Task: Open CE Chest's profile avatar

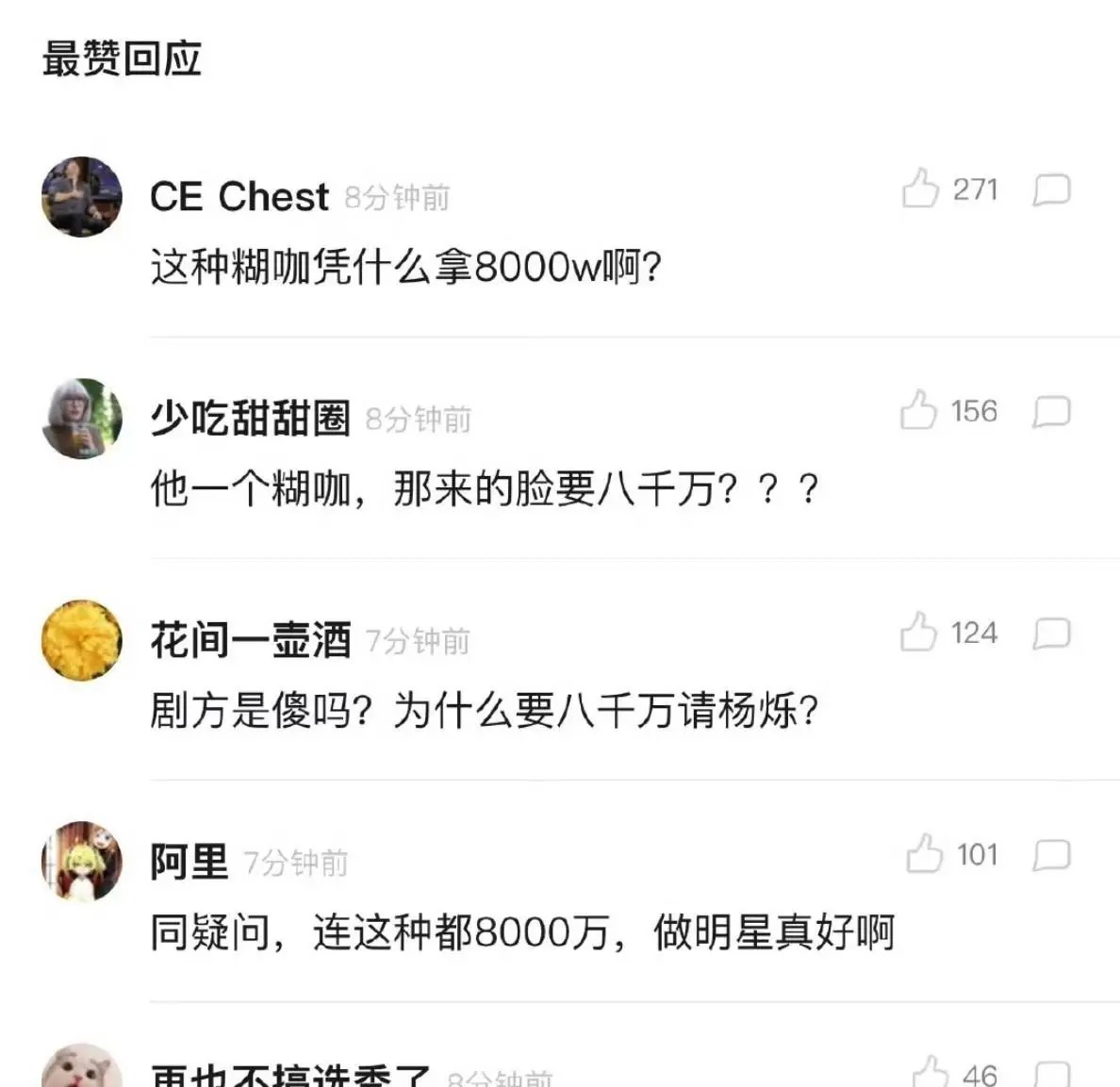Action: click(x=82, y=197)
